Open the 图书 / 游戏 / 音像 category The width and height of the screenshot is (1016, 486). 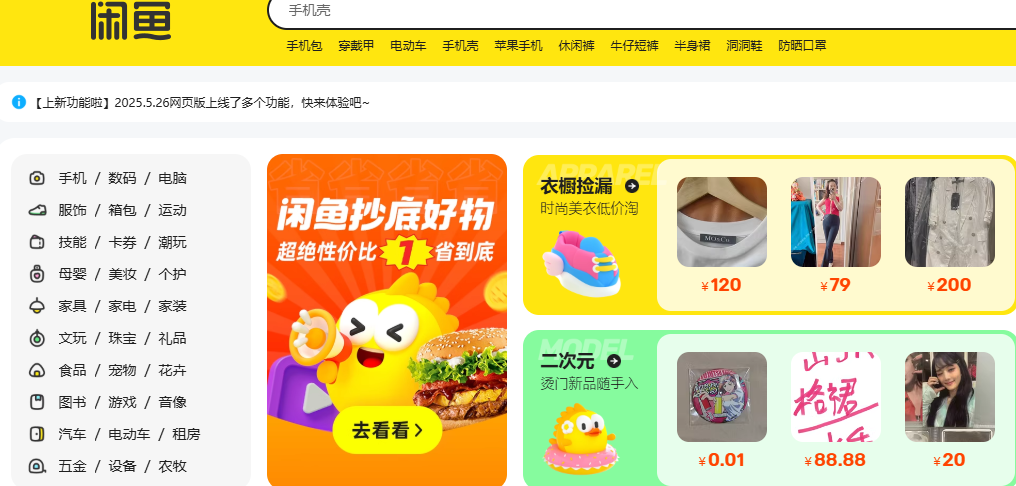[x=122, y=402]
